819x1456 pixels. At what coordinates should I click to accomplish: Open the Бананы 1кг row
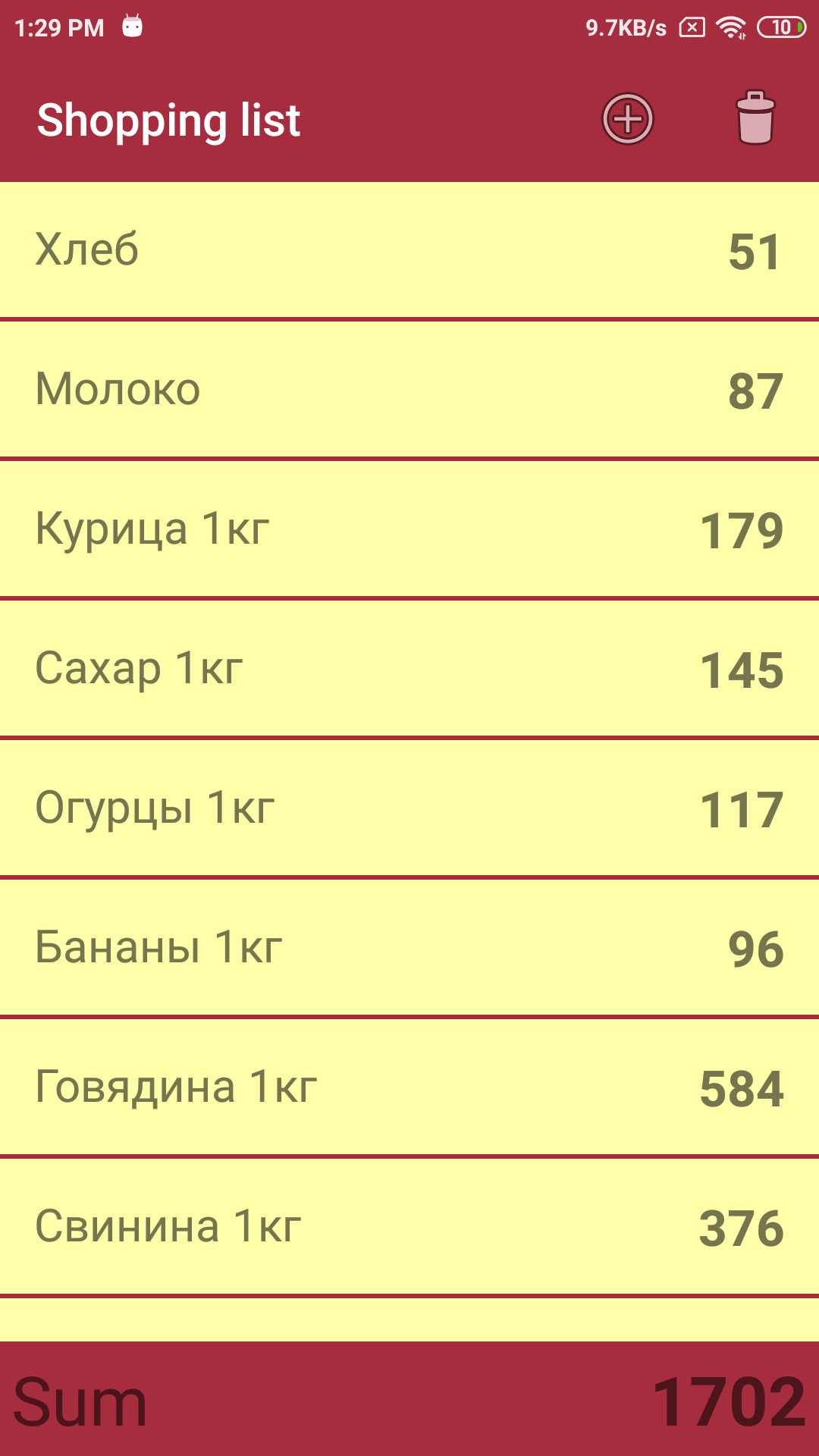coord(409,948)
